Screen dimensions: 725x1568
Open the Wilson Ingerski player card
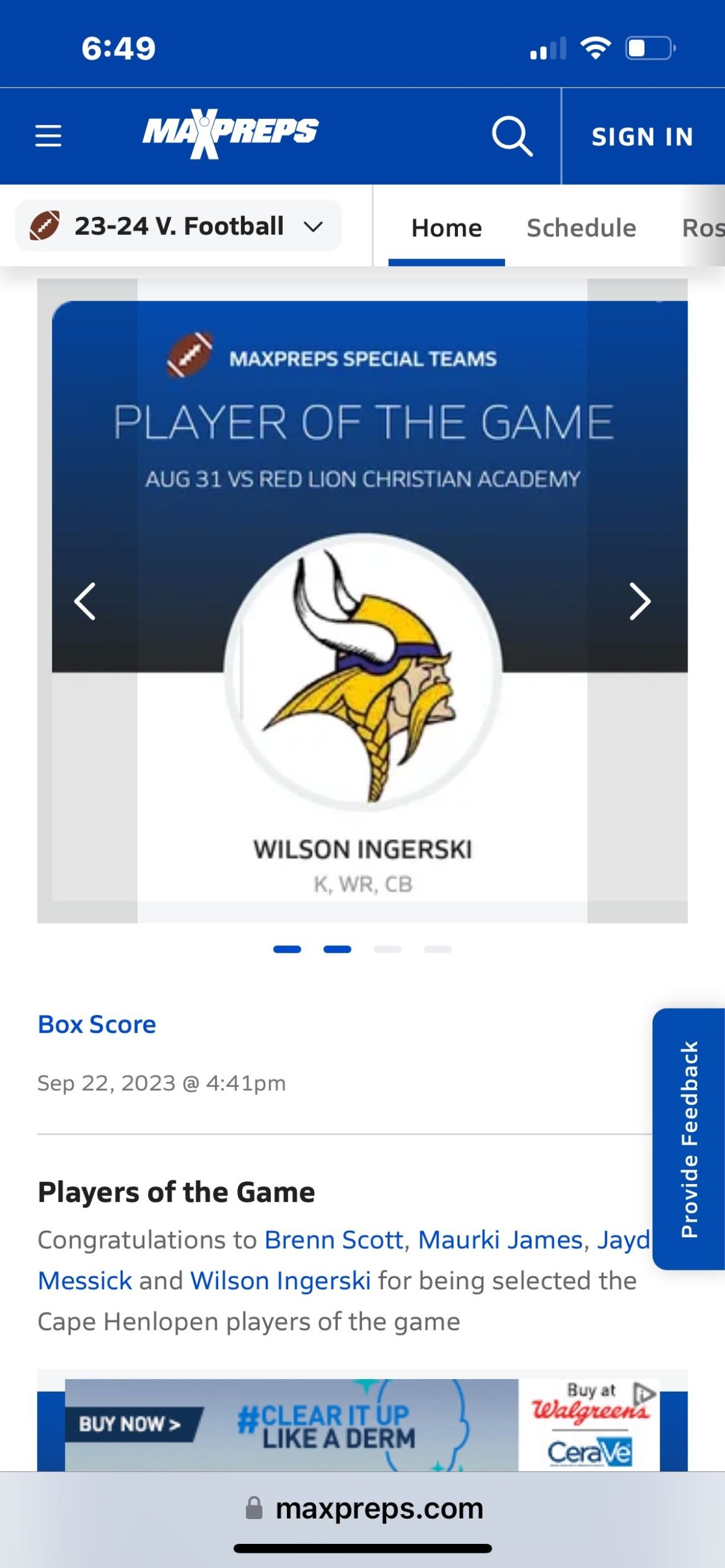click(x=362, y=850)
